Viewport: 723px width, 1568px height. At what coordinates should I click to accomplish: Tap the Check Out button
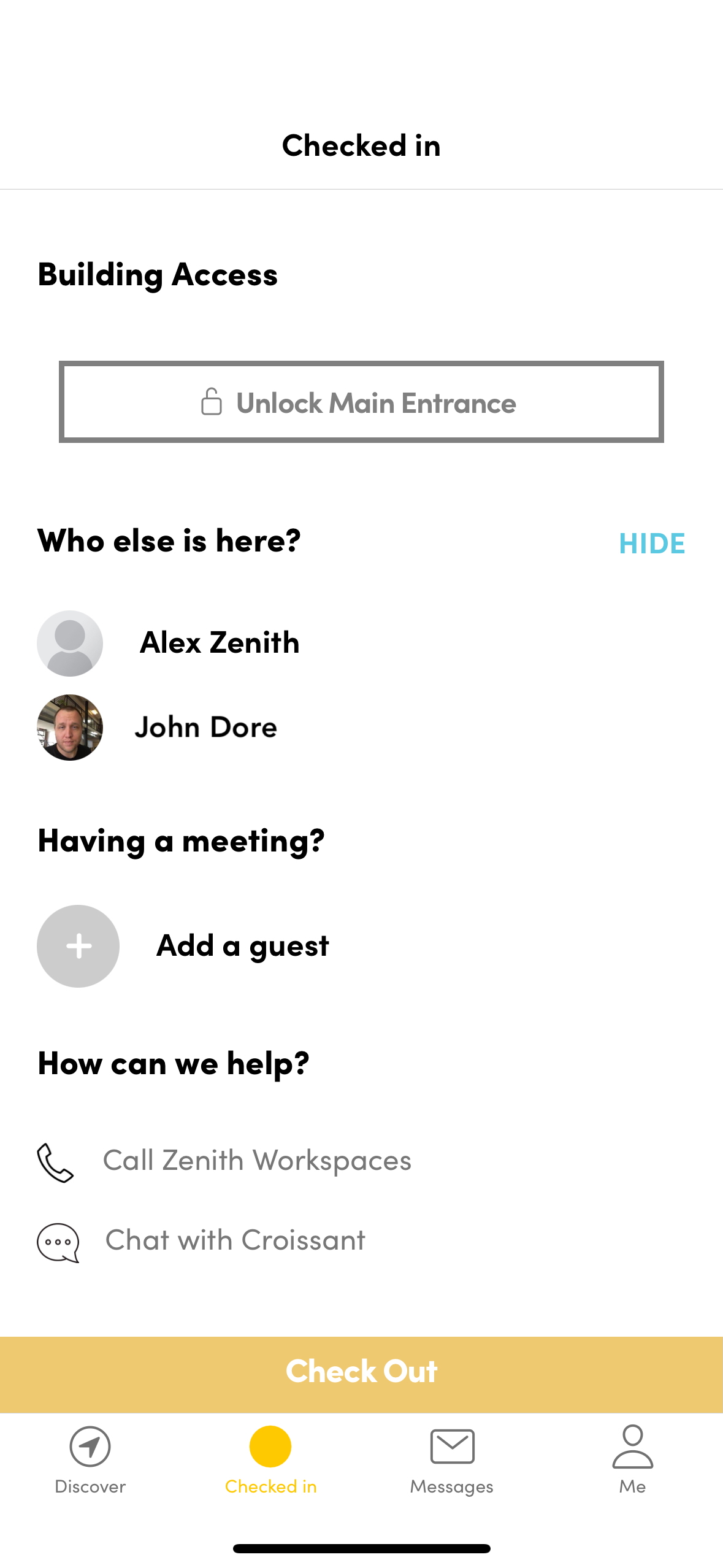click(361, 1372)
